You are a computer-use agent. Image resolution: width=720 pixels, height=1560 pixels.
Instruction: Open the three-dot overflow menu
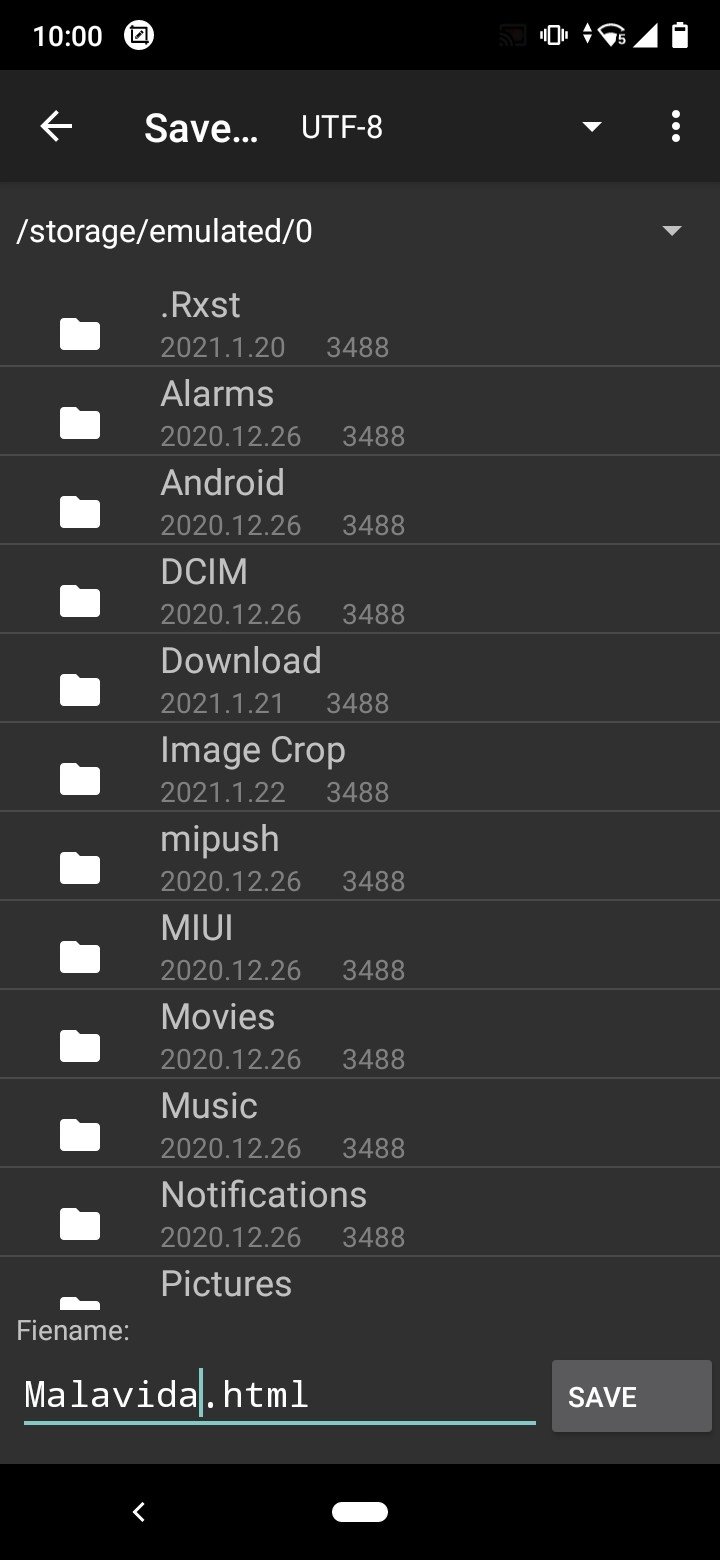tap(676, 127)
